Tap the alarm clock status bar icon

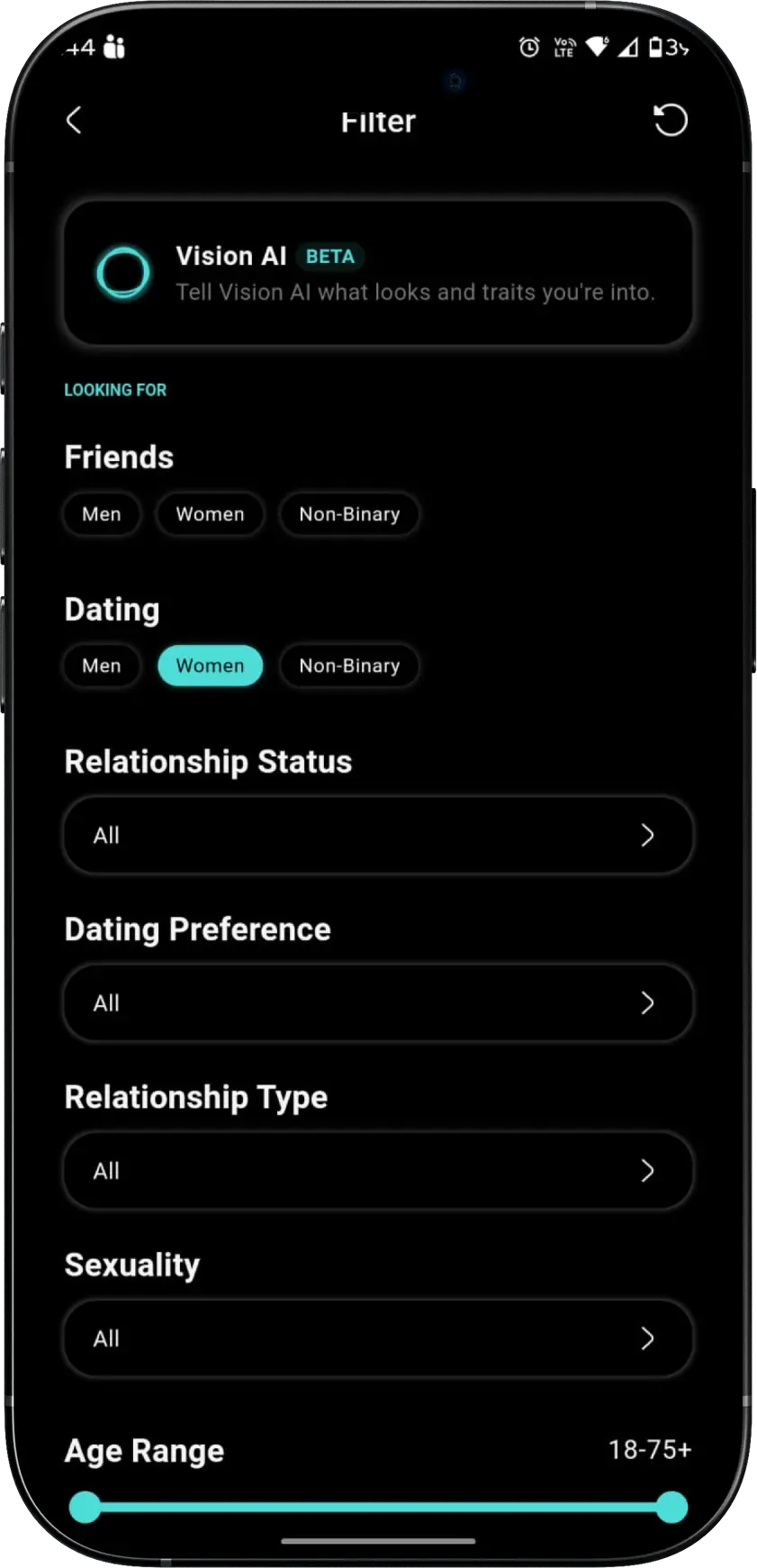pyautogui.click(x=529, y=46)
